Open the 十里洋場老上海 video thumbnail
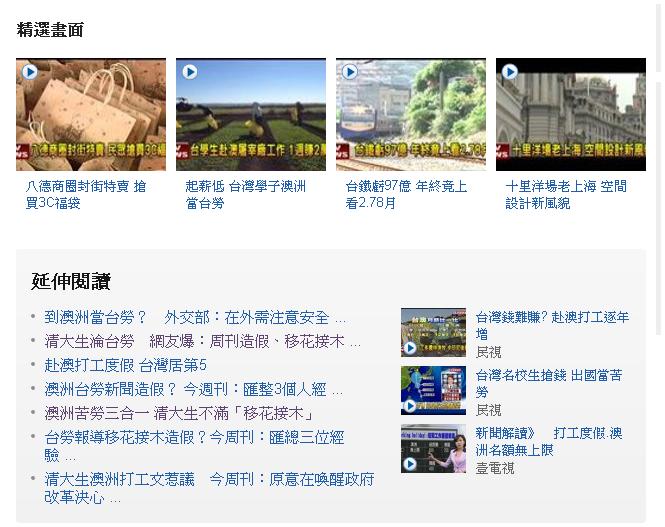Image resolution: width=665 pixels, height=527 pixels. (571, 114)
